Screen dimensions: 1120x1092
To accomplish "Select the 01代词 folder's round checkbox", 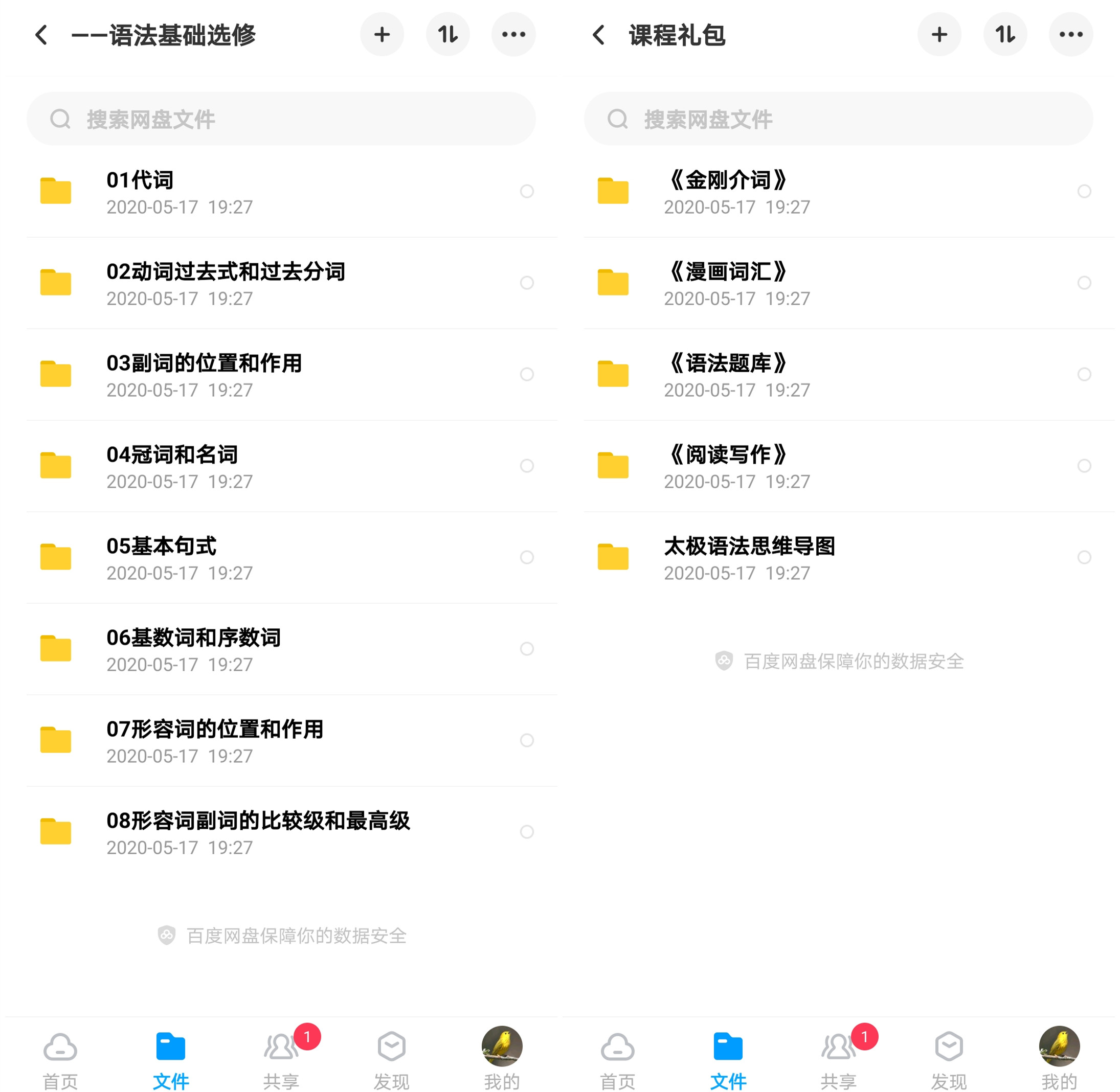I will [x=527, y=192].
